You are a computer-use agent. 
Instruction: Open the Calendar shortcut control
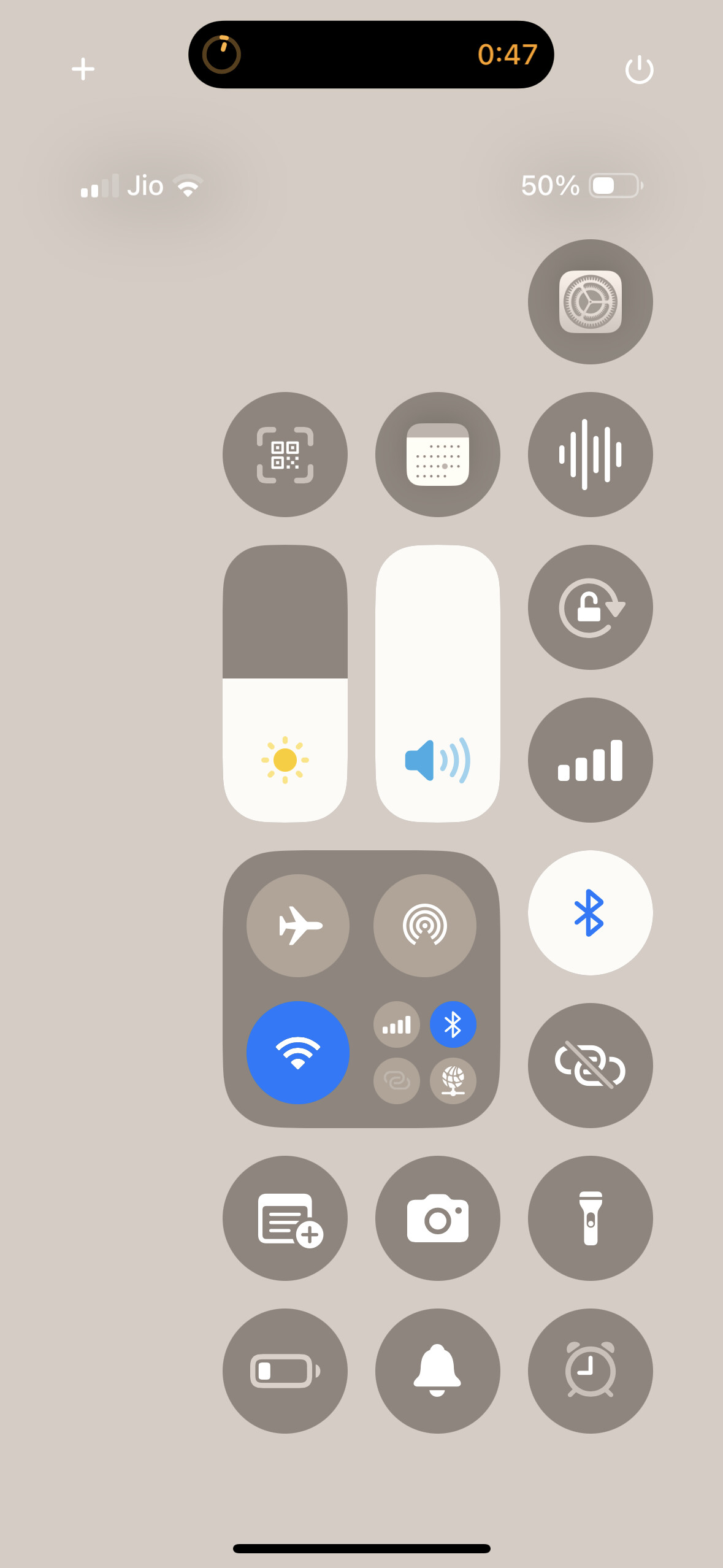438,455
